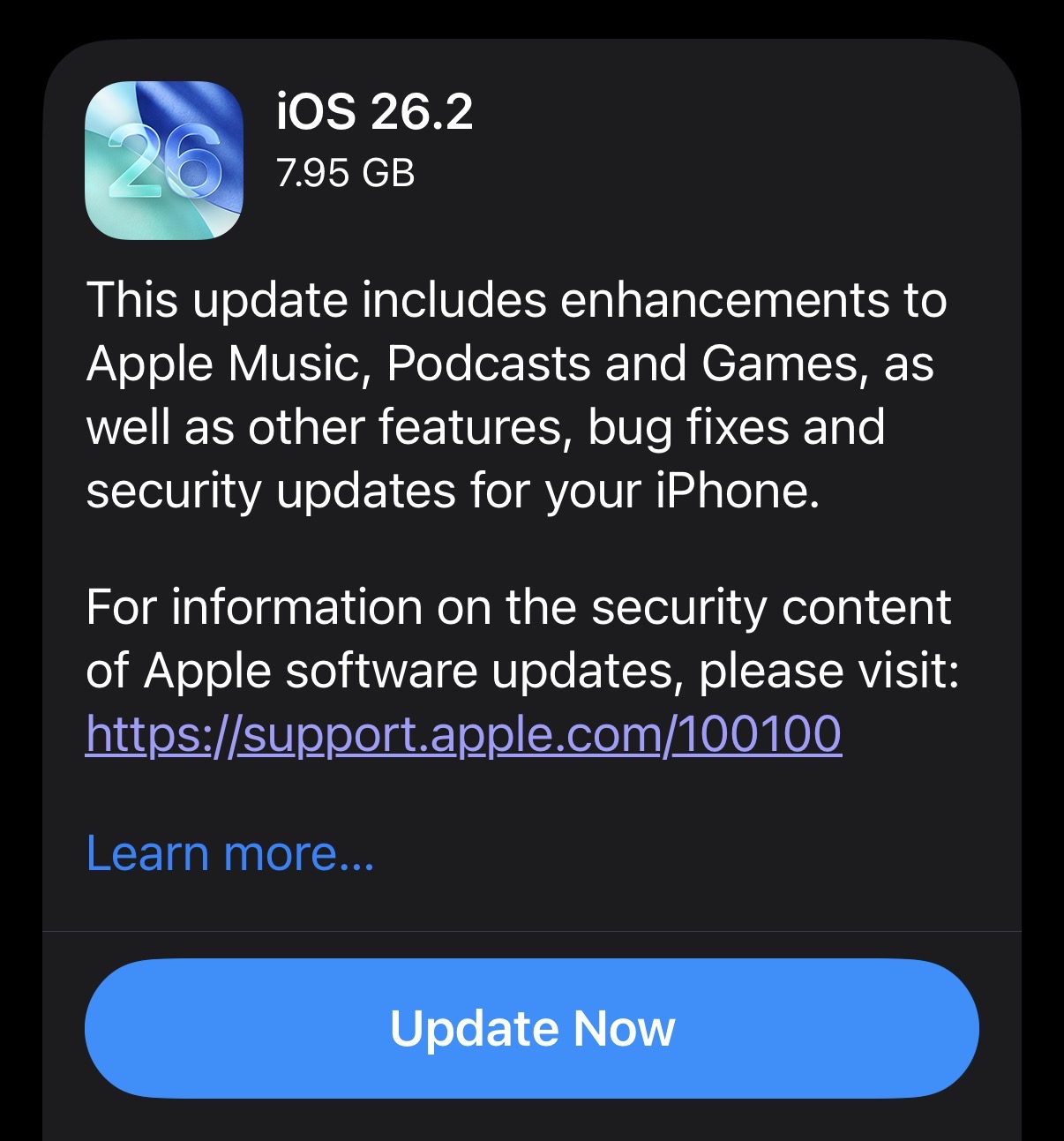The image size is (1064, 1141).
Task: Open the support.apple.com/100100 security link
Action: click(x=463, y=734)
